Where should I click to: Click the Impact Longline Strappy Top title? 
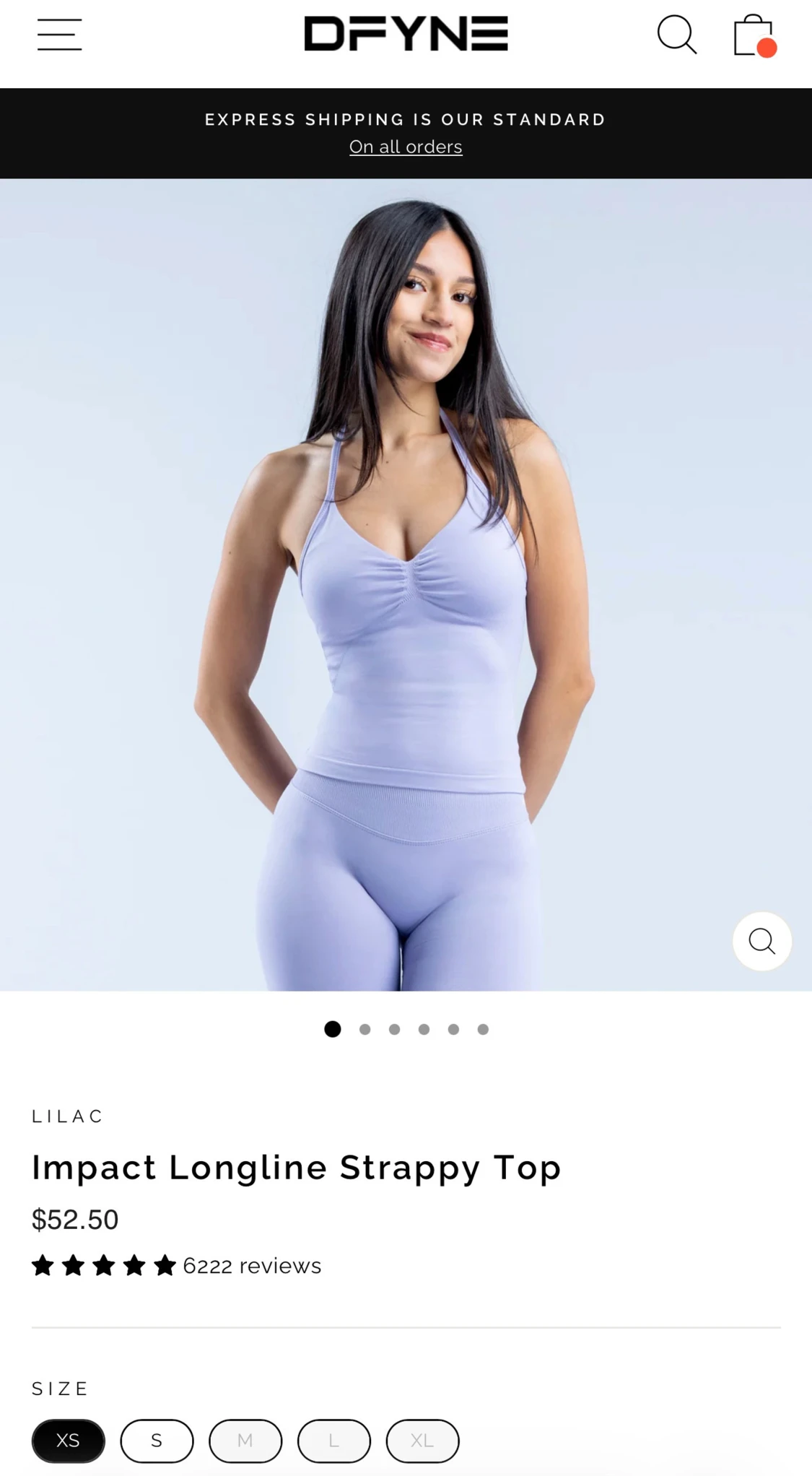(296, 1167)
